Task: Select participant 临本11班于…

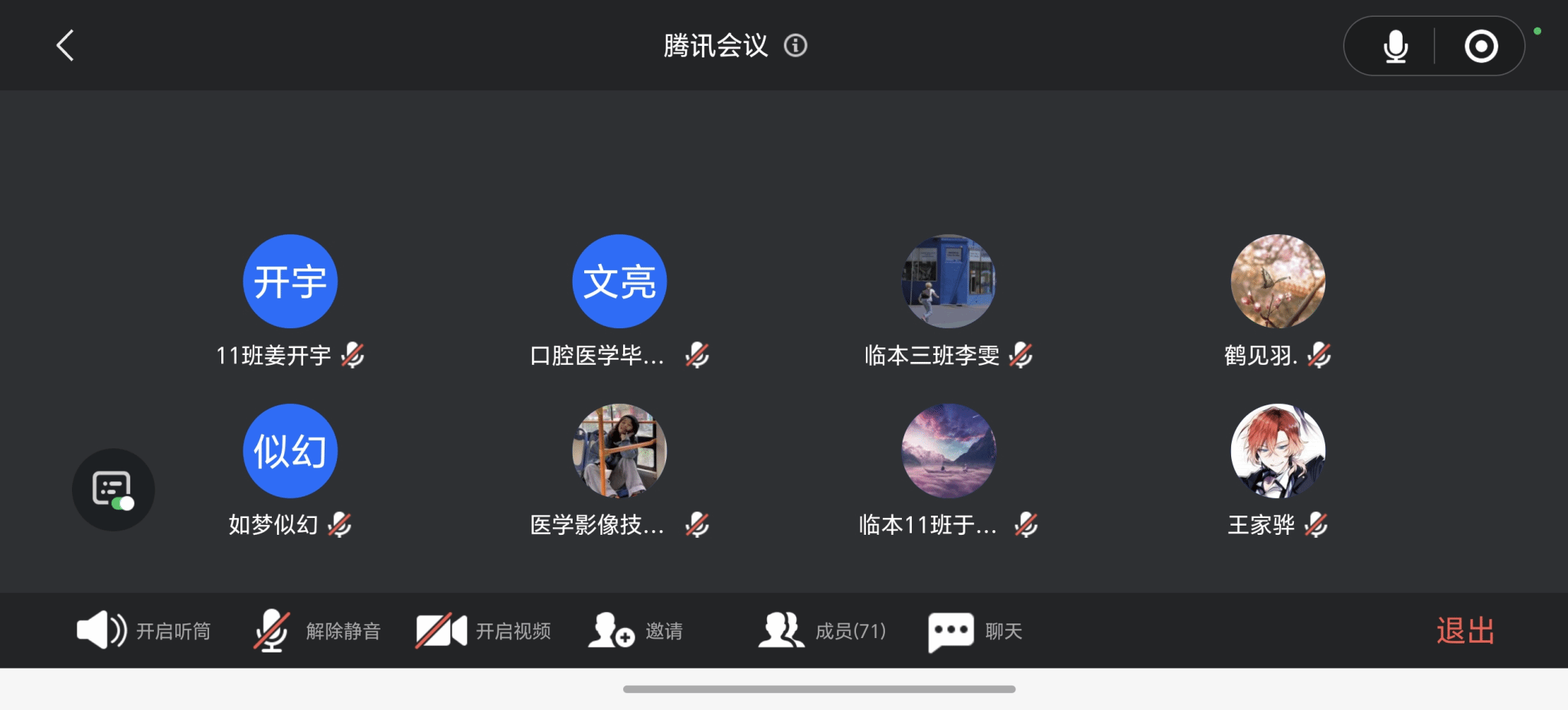Action: (x=949, y=451)
